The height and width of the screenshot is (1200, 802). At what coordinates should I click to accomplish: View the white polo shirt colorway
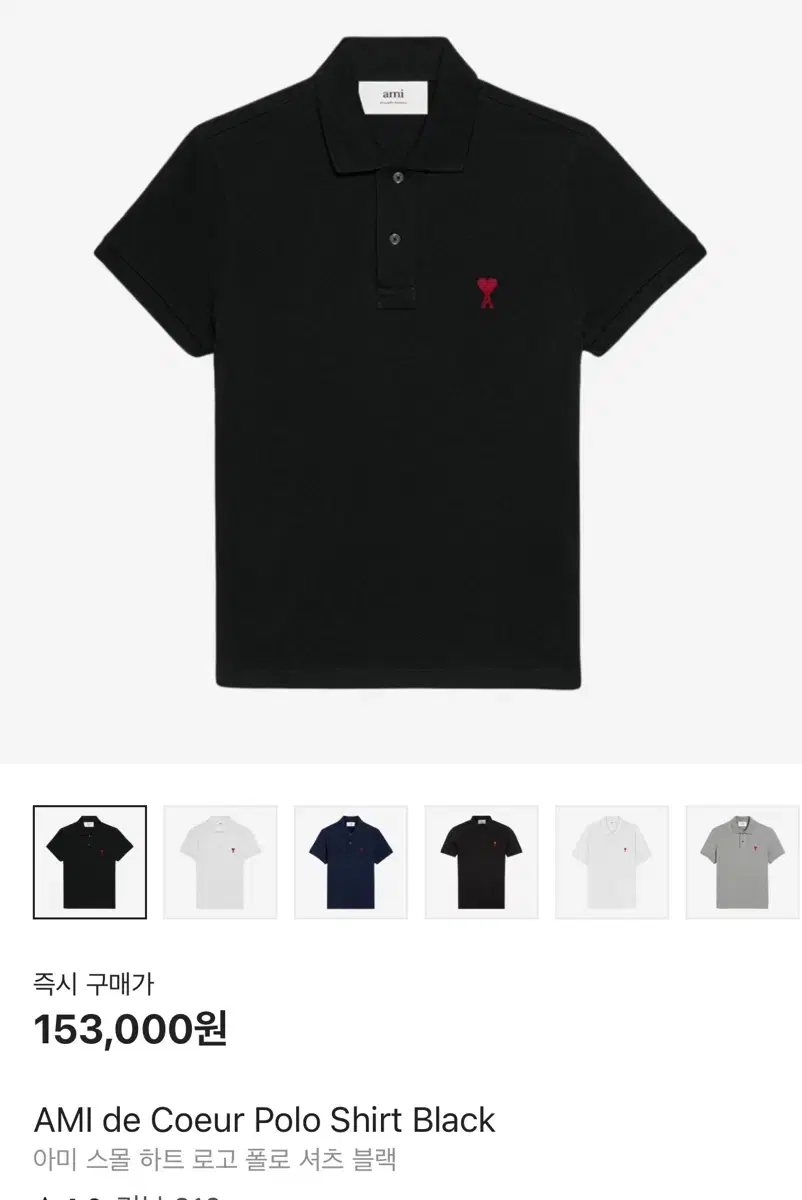218,861
